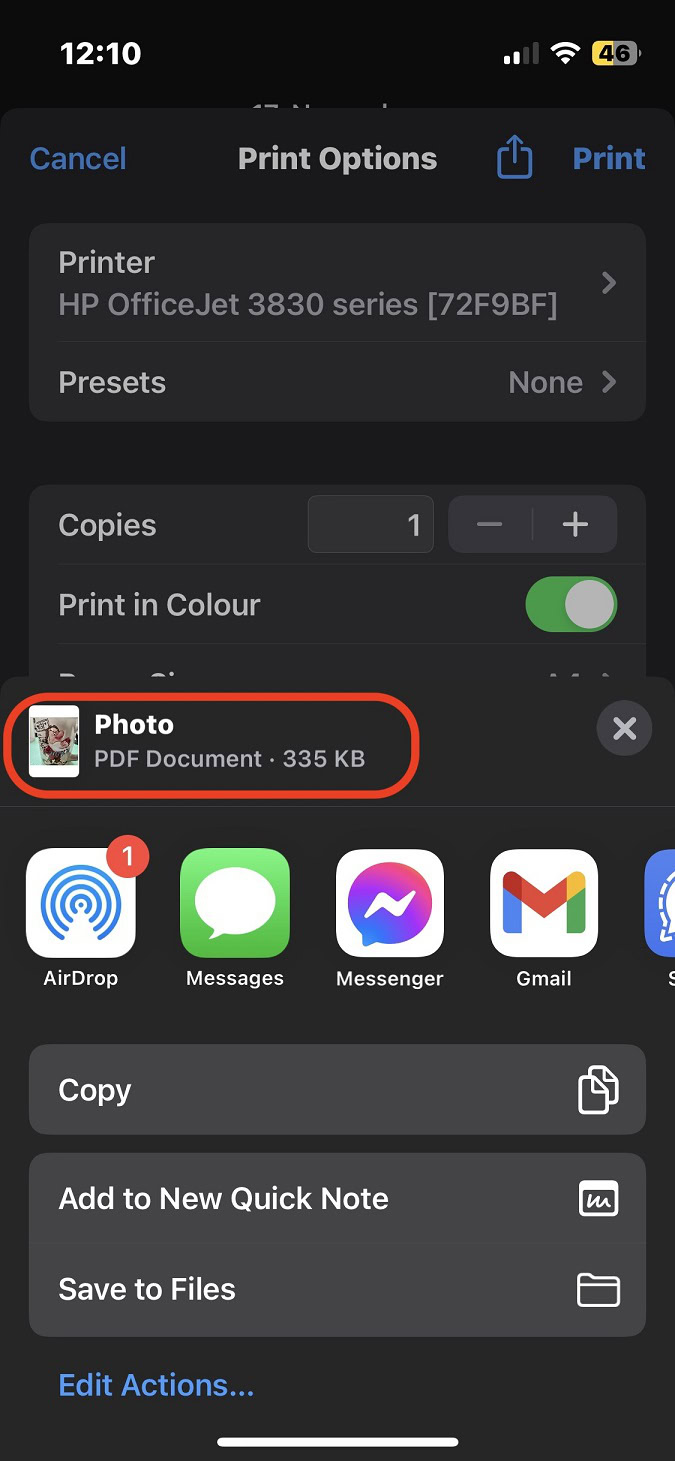Add to New Quick Note
The width and height of the screenshot is (675, 1461).
(x=337, y=1199)
